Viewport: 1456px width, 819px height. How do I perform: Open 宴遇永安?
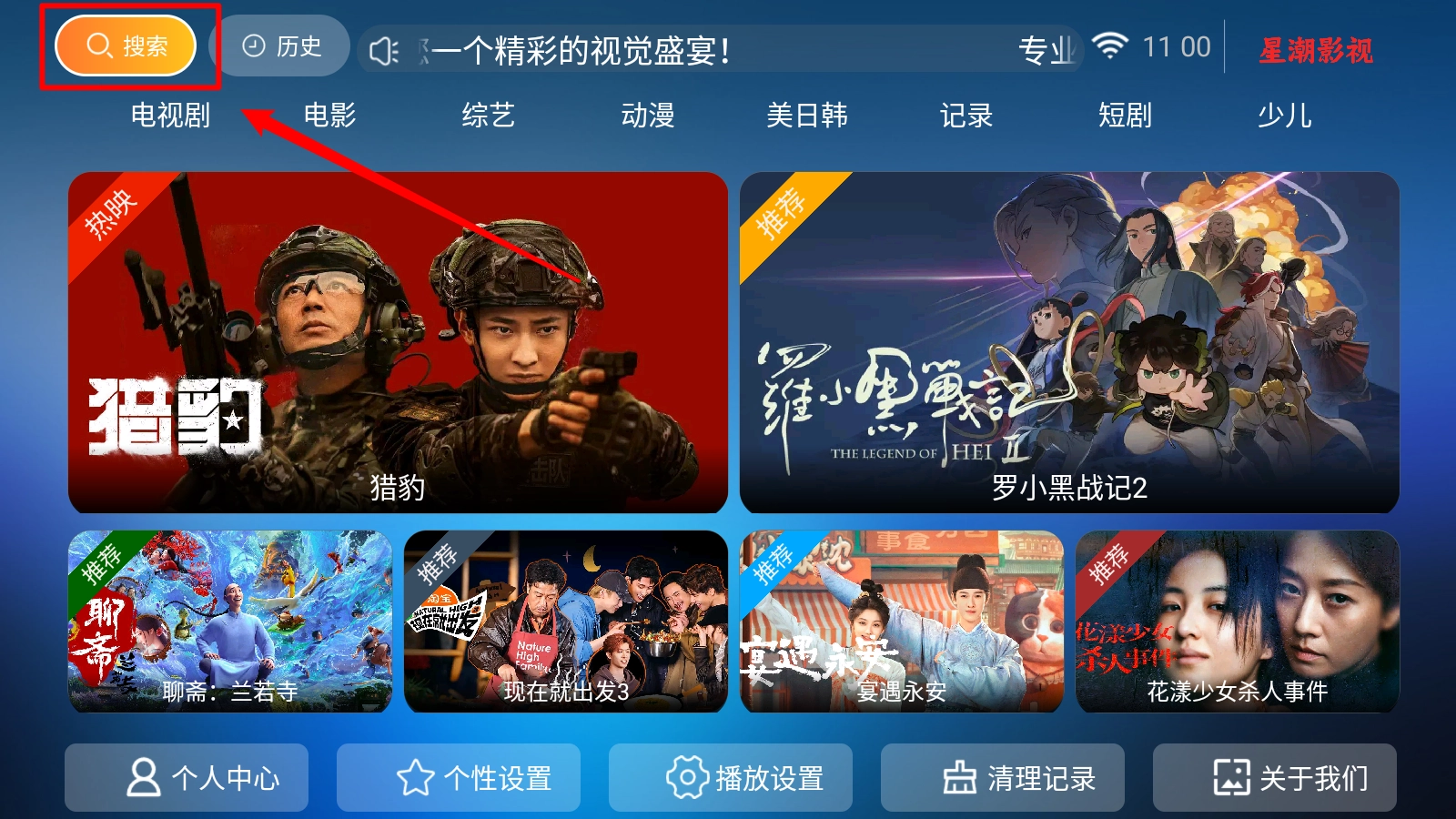coord(902,622)
